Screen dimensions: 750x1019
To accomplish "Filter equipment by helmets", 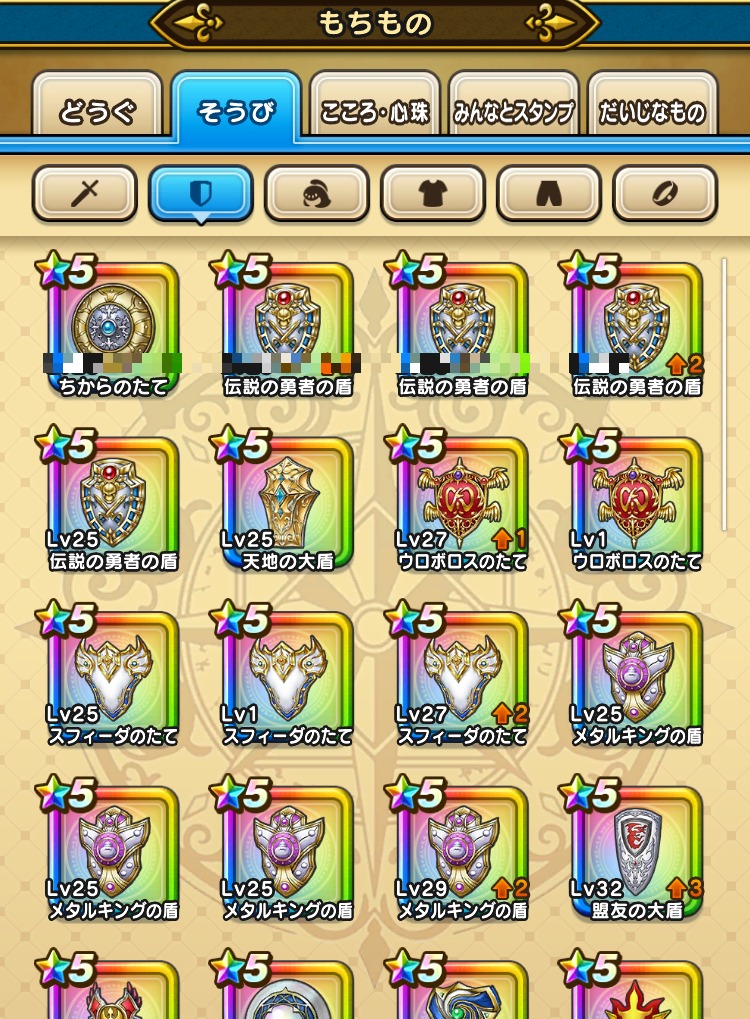I will click(317, 193).
